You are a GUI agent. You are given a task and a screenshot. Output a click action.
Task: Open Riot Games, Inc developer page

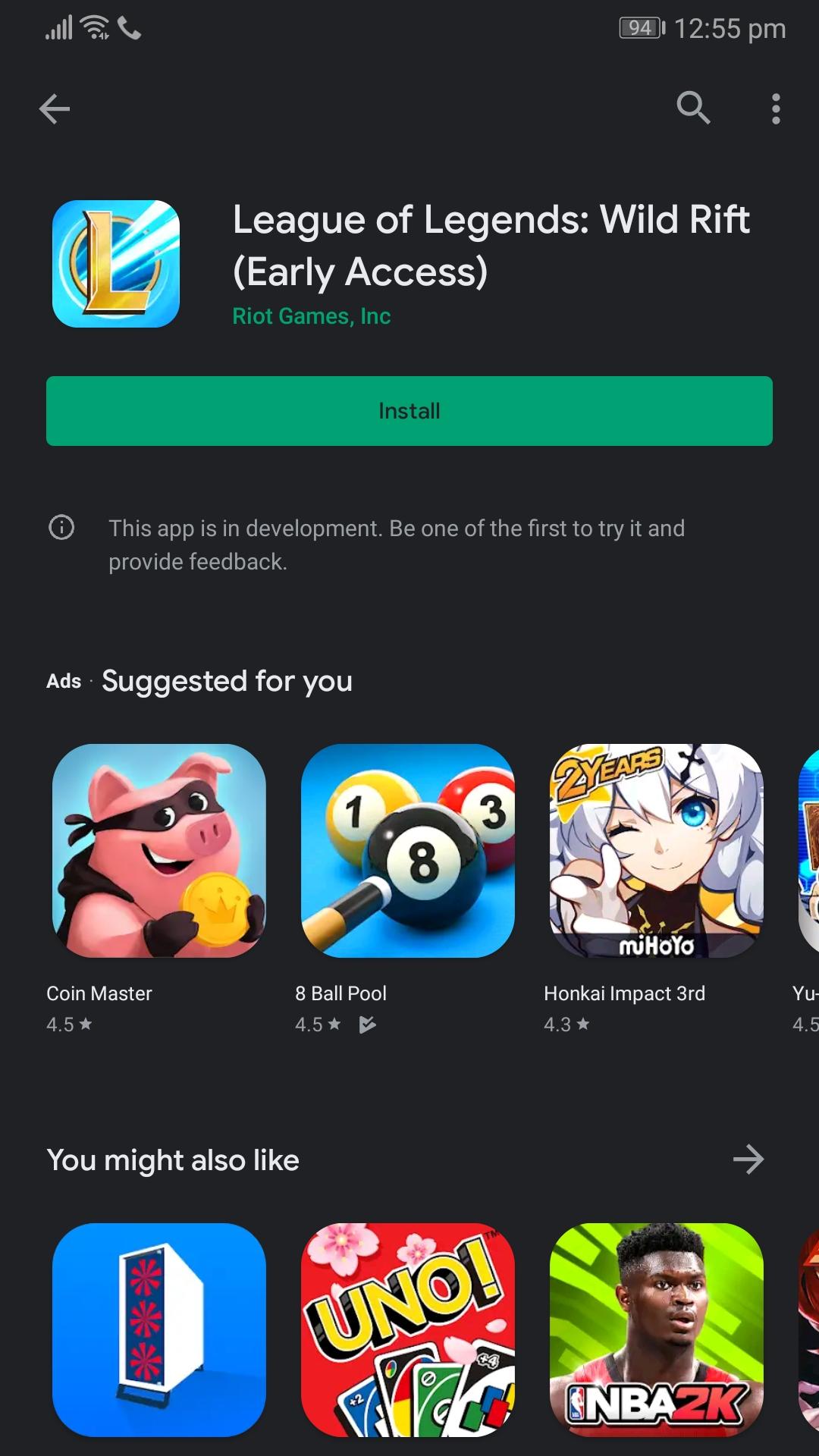311,316
